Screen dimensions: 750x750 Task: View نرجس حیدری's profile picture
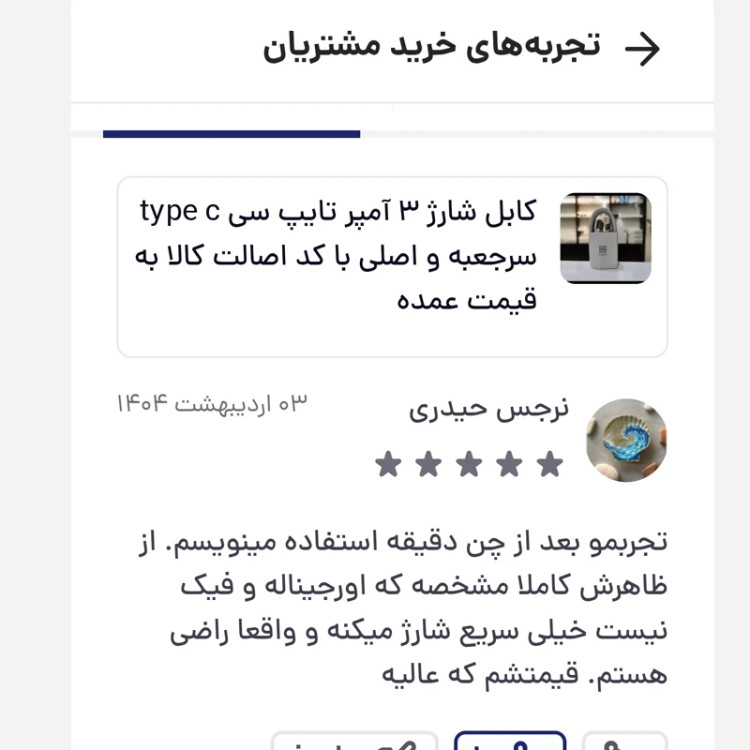(626, 440)
